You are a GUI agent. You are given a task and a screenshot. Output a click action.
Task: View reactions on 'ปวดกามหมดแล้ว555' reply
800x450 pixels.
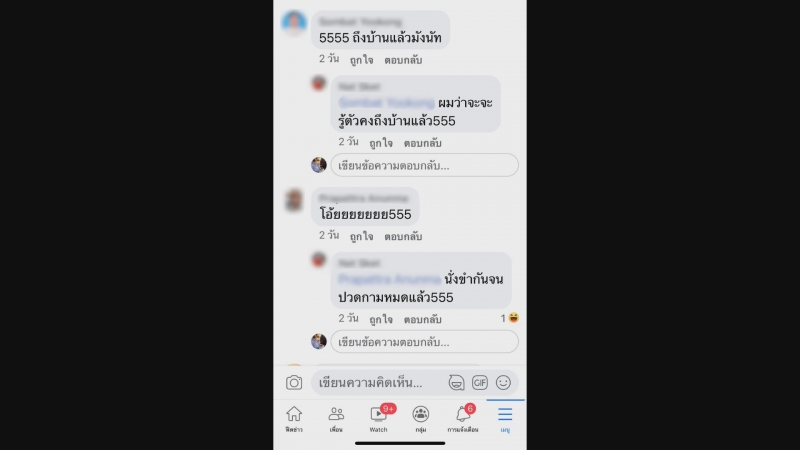pos(510,318)
